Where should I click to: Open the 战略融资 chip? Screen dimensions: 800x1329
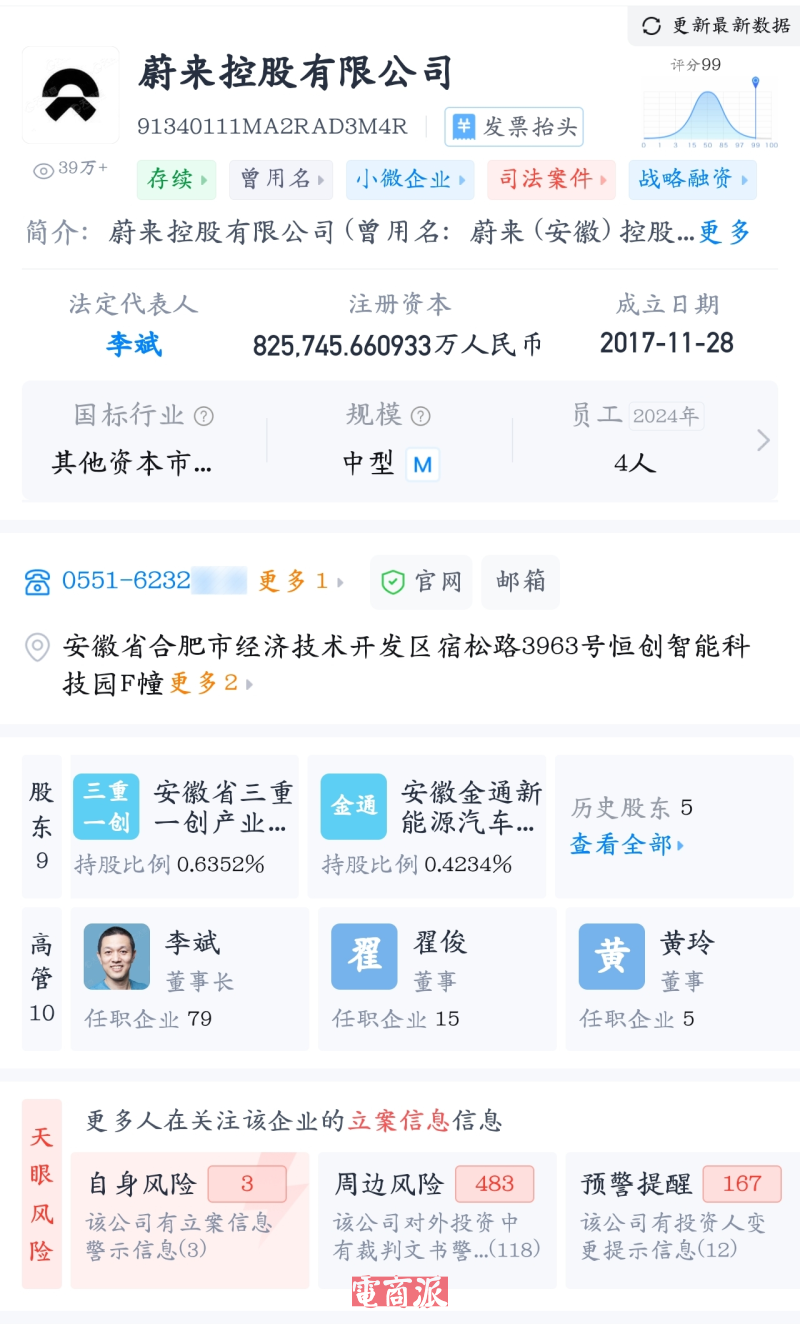[x=692, y=180]
